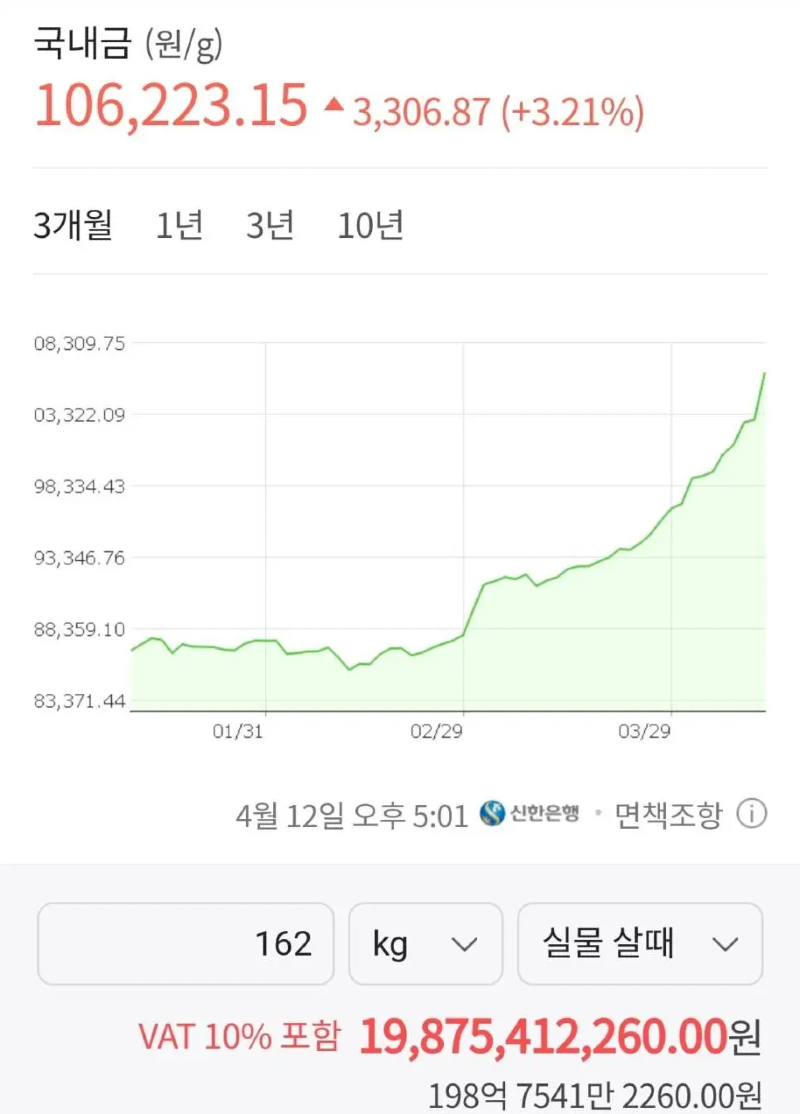
Task: Select the 1년 chart period
Action: [x=180, y=226]
